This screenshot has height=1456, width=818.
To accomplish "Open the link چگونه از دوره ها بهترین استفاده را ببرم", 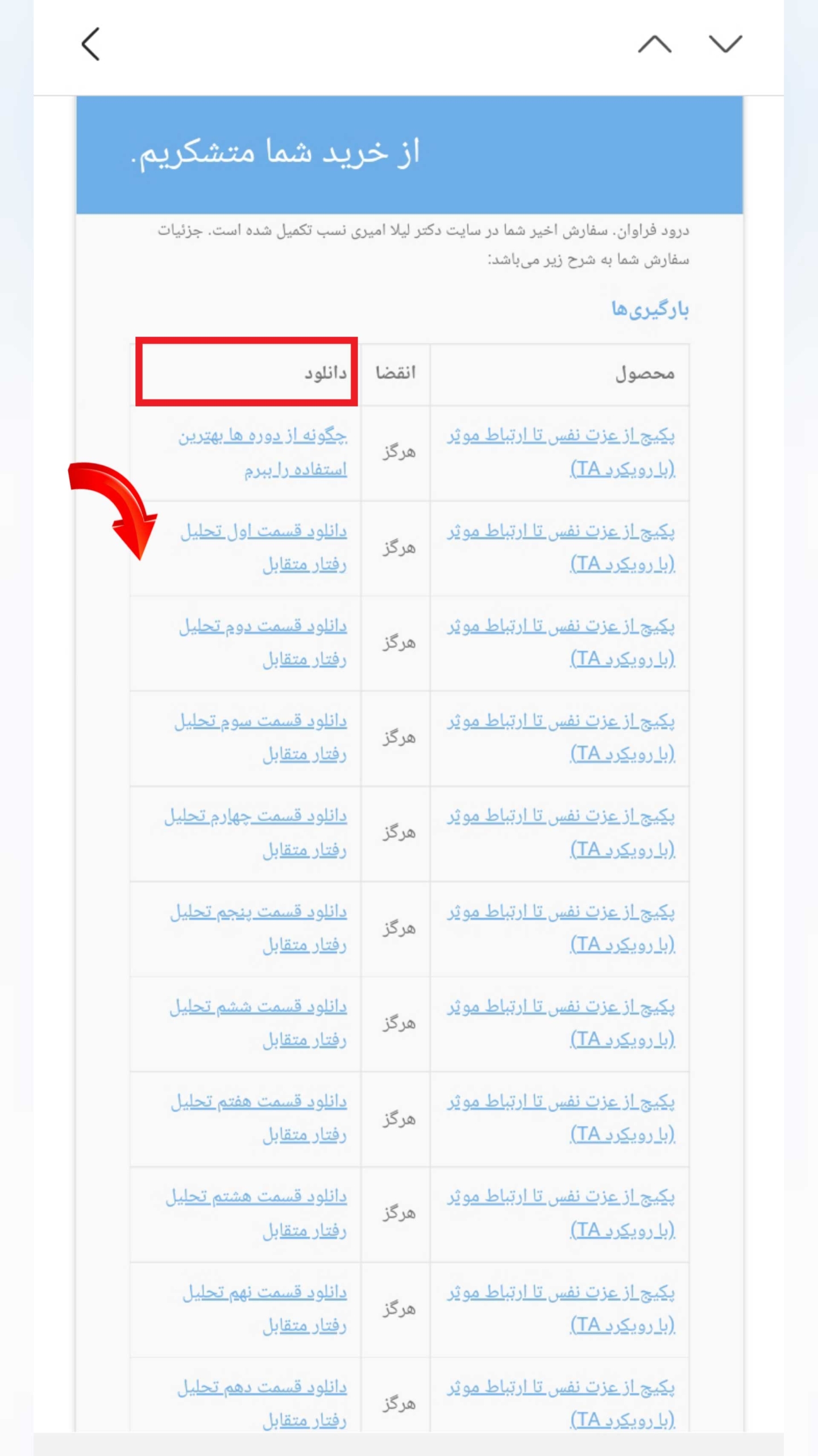I will tap(263, 453).
